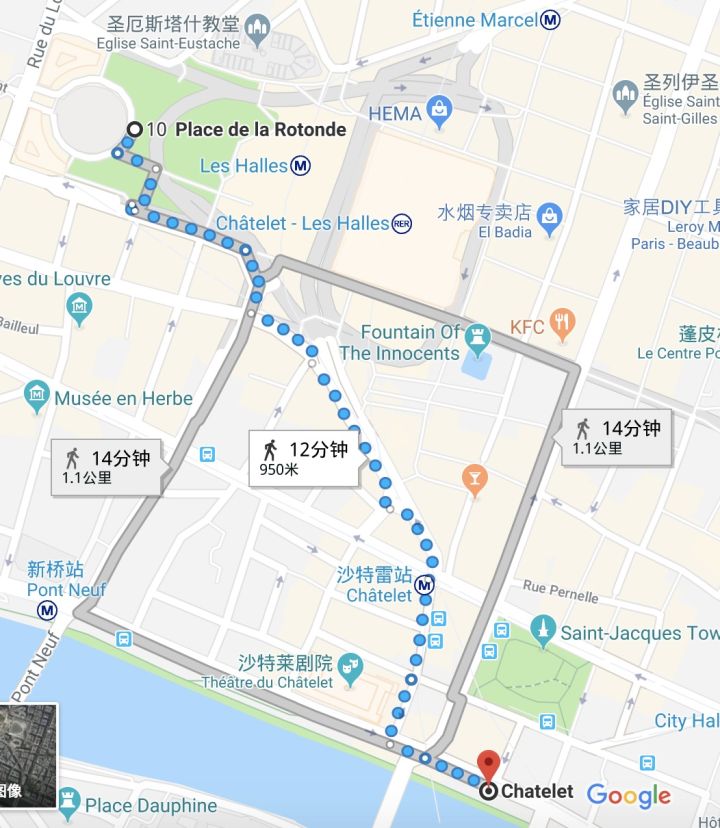Screen dimensions: 720x828
Task: Select Pont Neuf metro station marker
Action: (x=47, y=611)
